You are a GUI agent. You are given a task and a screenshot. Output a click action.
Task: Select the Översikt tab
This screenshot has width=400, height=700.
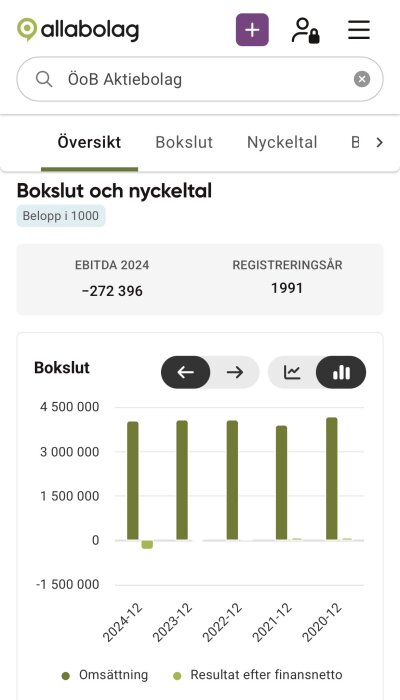tap(89, 142)
